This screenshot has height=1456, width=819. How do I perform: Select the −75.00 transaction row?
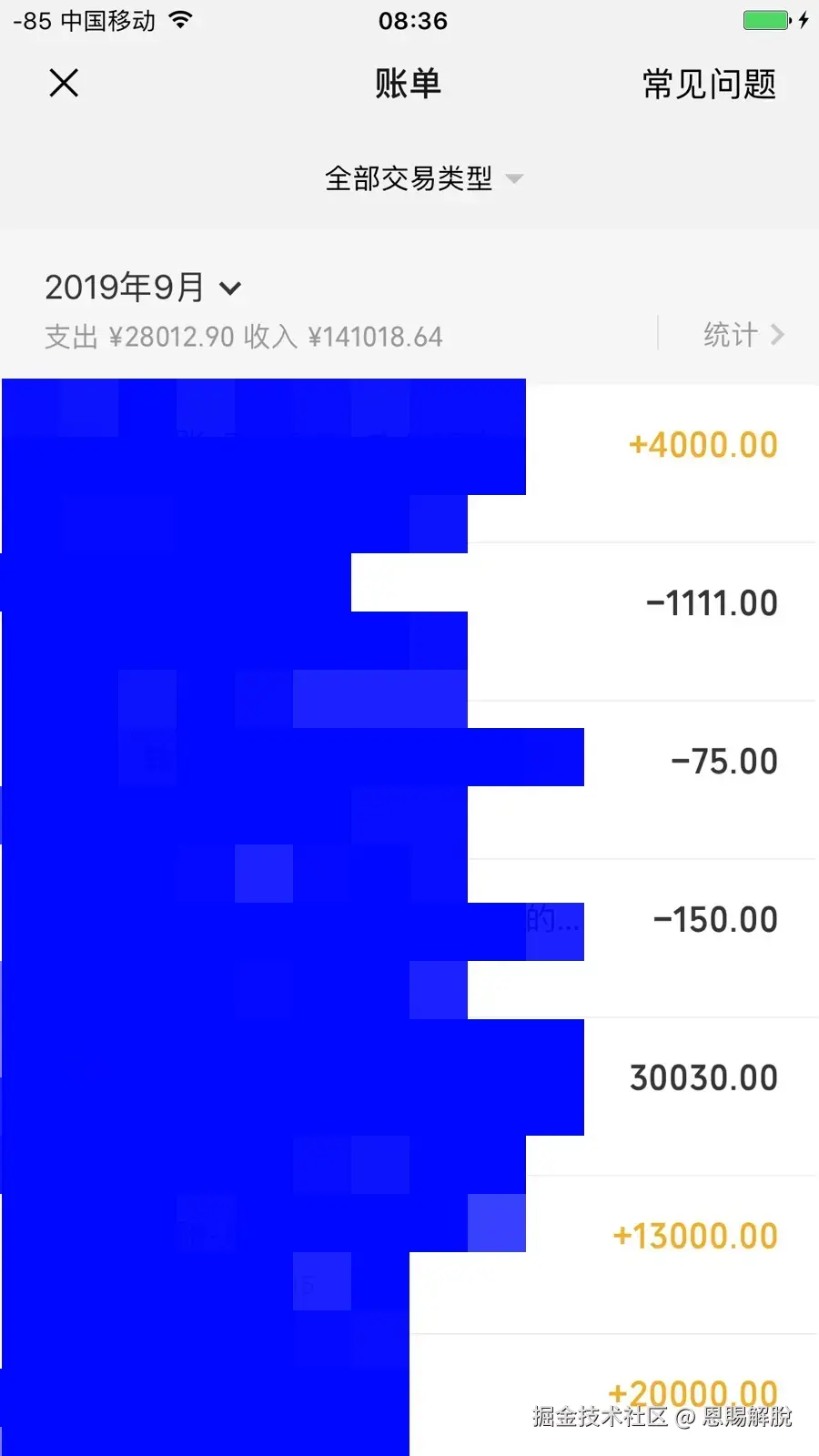tap(723, 762)
